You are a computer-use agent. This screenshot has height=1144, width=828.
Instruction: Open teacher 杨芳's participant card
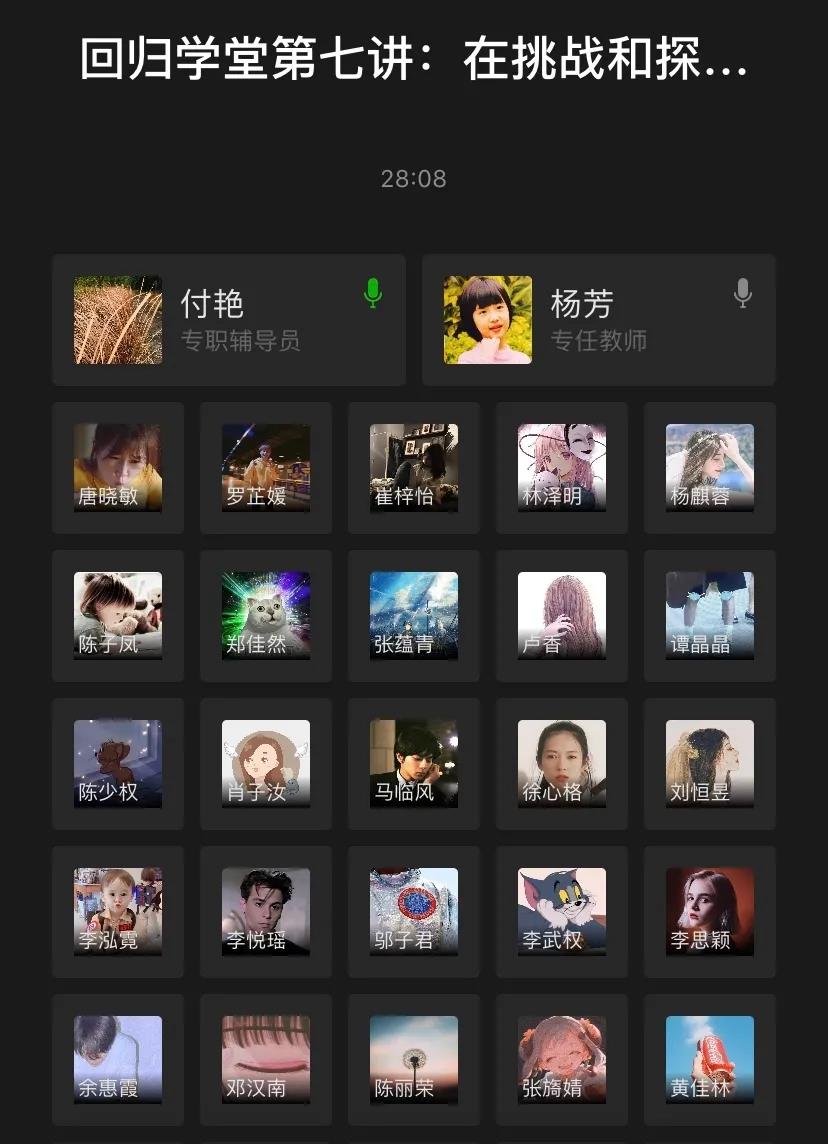click(598, 320)
